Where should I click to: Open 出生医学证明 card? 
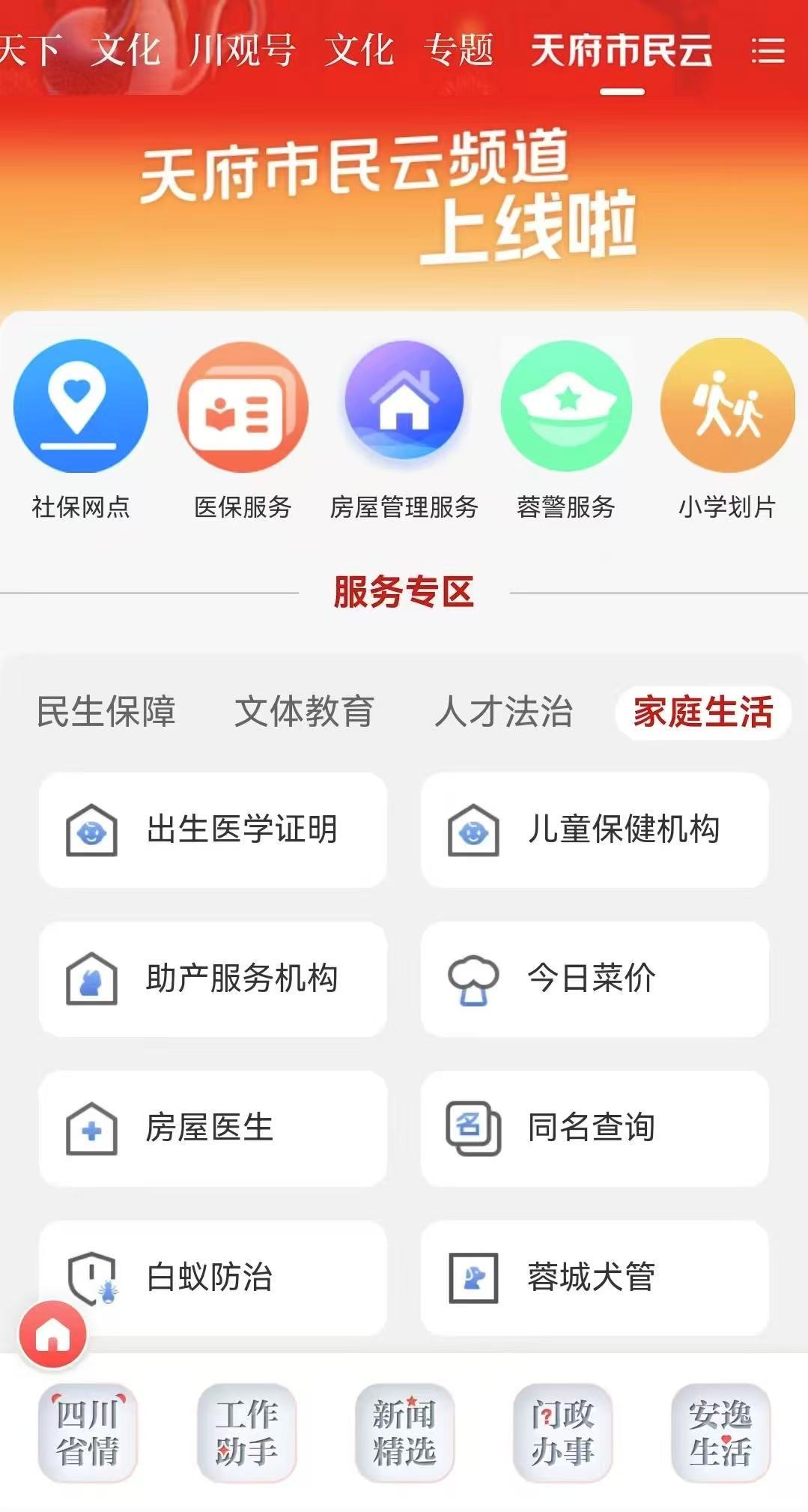point(213,829)
